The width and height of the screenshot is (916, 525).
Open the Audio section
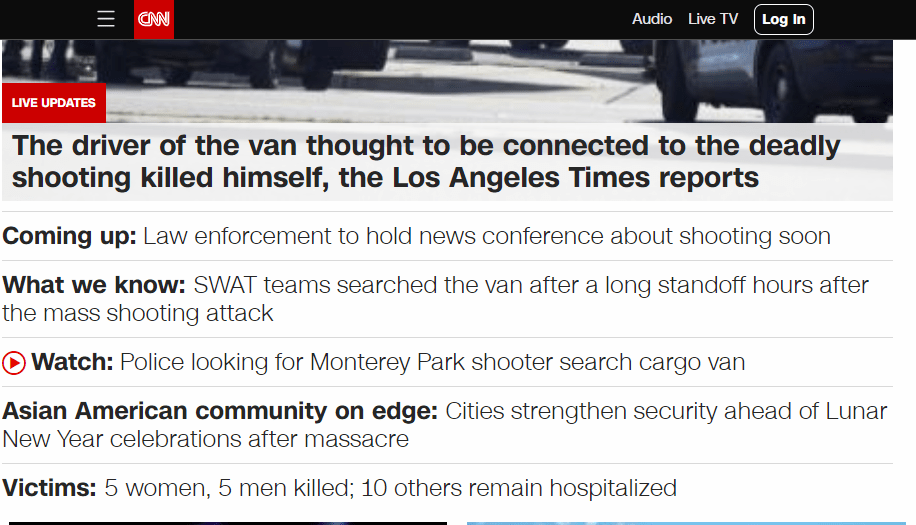pyautogui.click(x=652, y=19)
